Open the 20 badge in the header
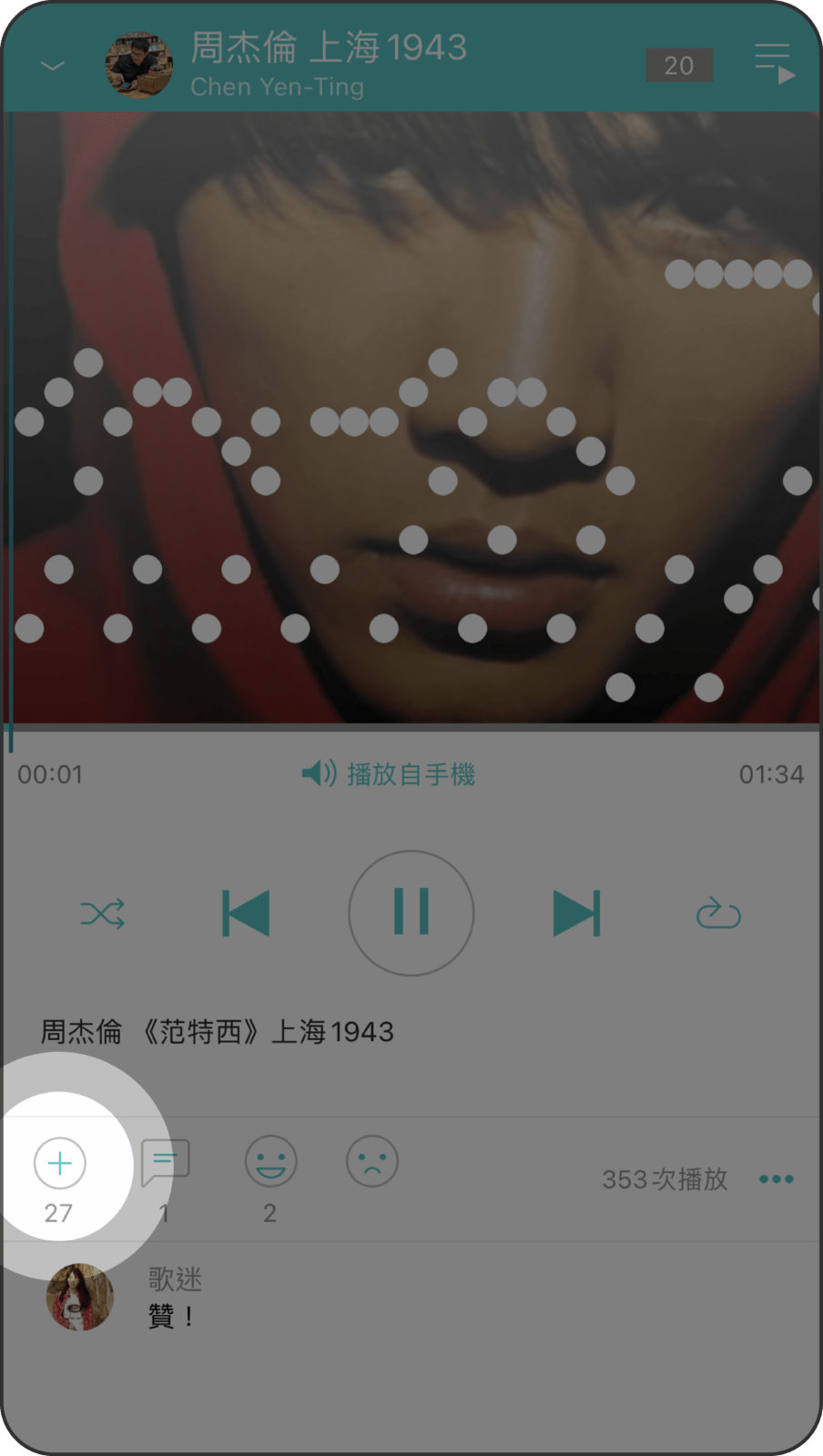823x1456 pixels. coord(679,66)
